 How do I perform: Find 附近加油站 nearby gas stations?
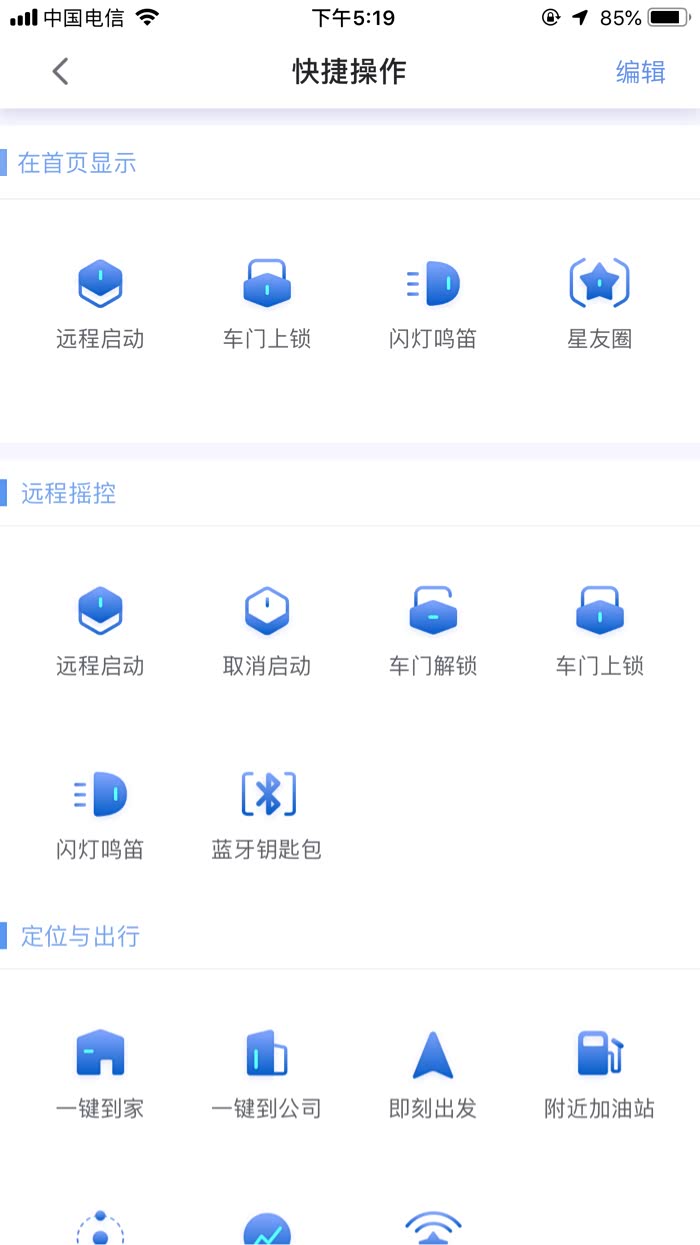tap(599, 1073)
